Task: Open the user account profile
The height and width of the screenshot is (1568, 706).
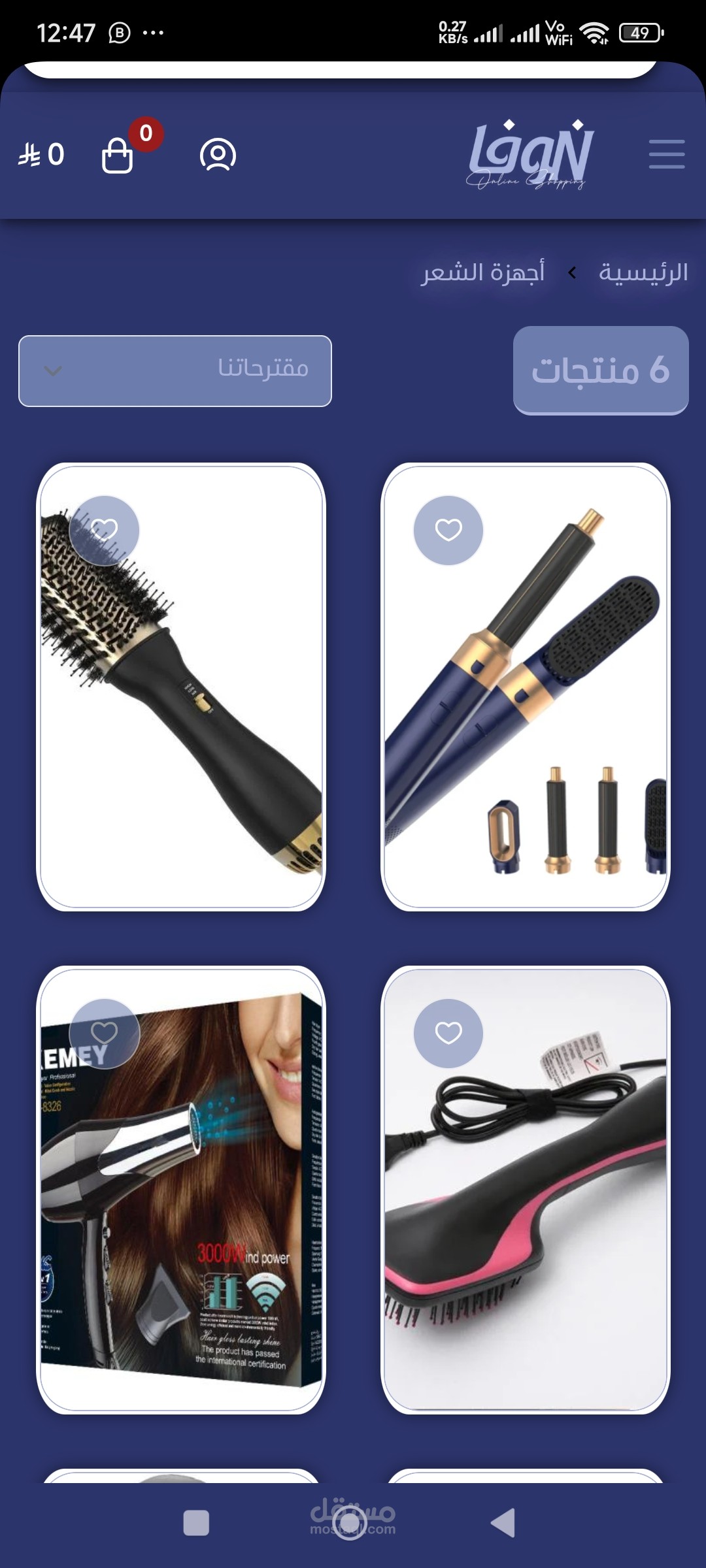Action: click(x=218, y=155)
